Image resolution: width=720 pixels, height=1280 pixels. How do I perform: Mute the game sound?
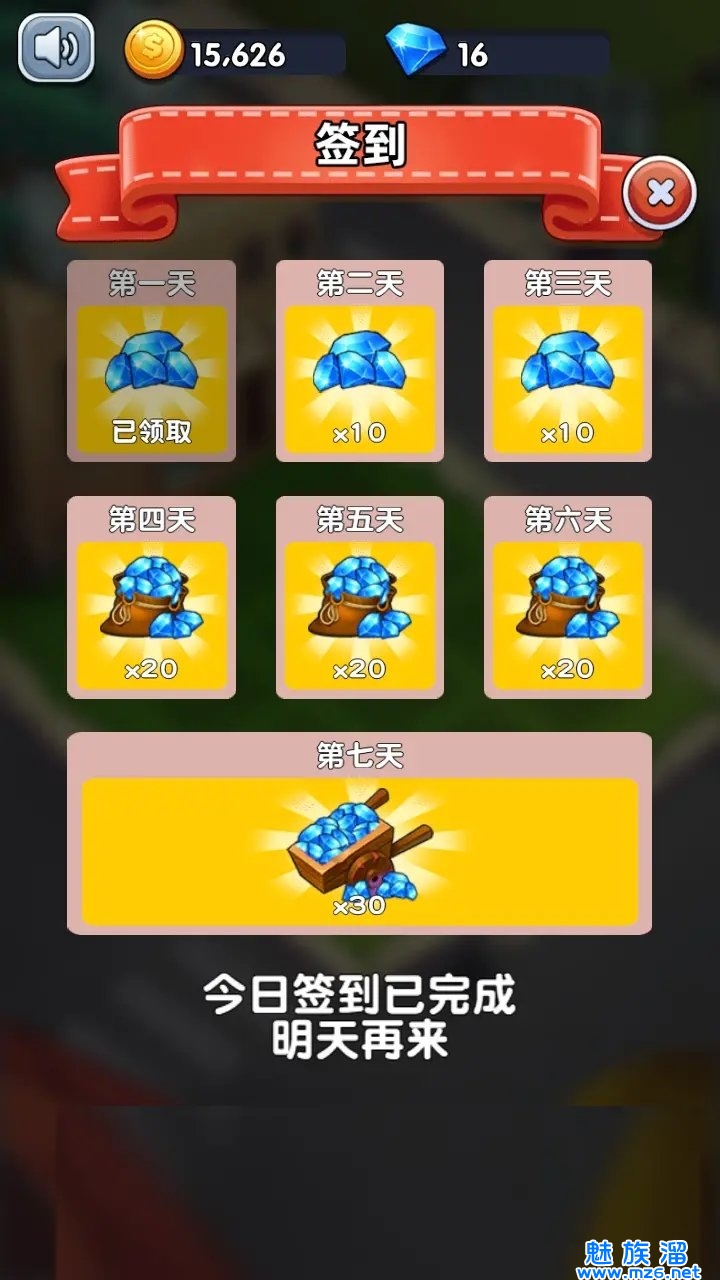click(56, 47)
